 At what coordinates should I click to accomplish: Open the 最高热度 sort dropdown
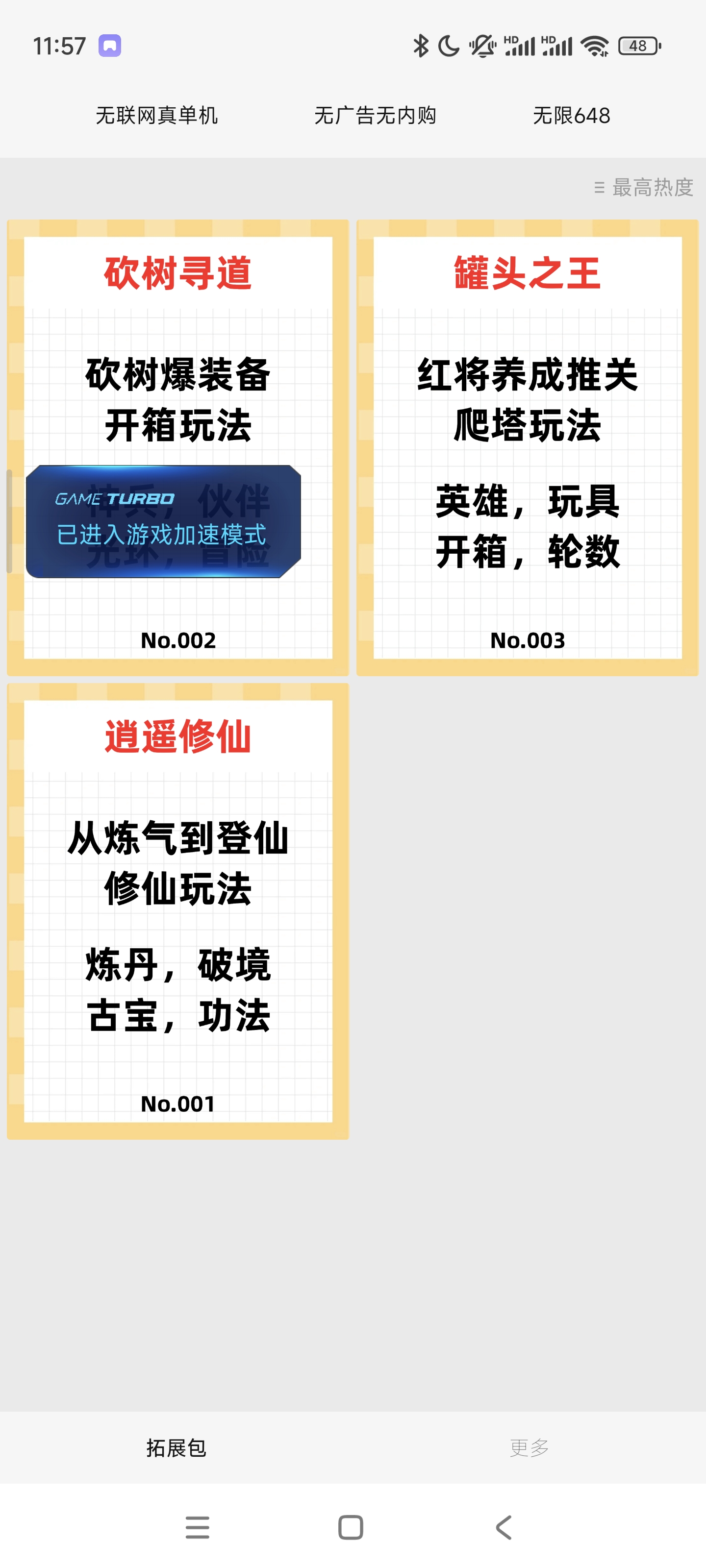point(644,188)
